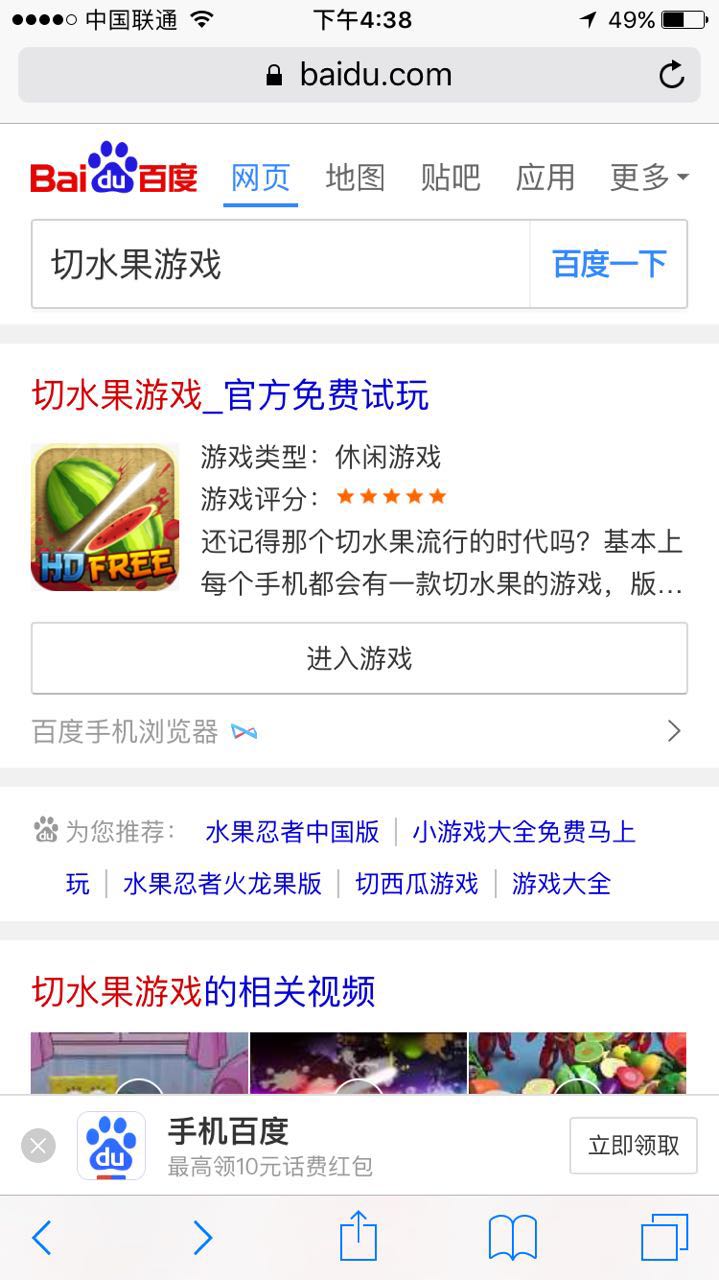Open the 游戏大全 suggestion

(561, 884)
